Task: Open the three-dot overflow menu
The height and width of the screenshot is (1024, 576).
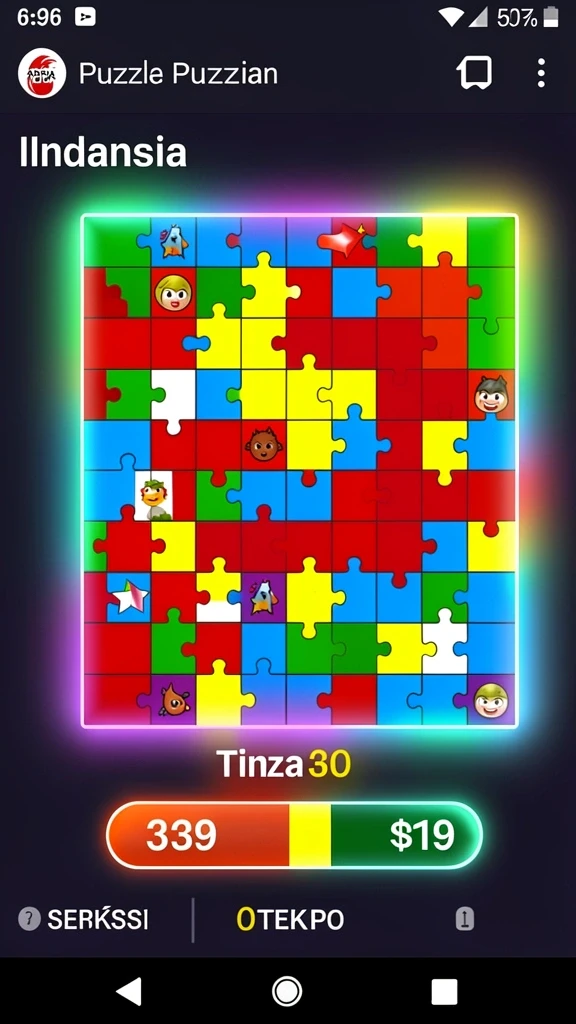Action: (x=541, y=73)
